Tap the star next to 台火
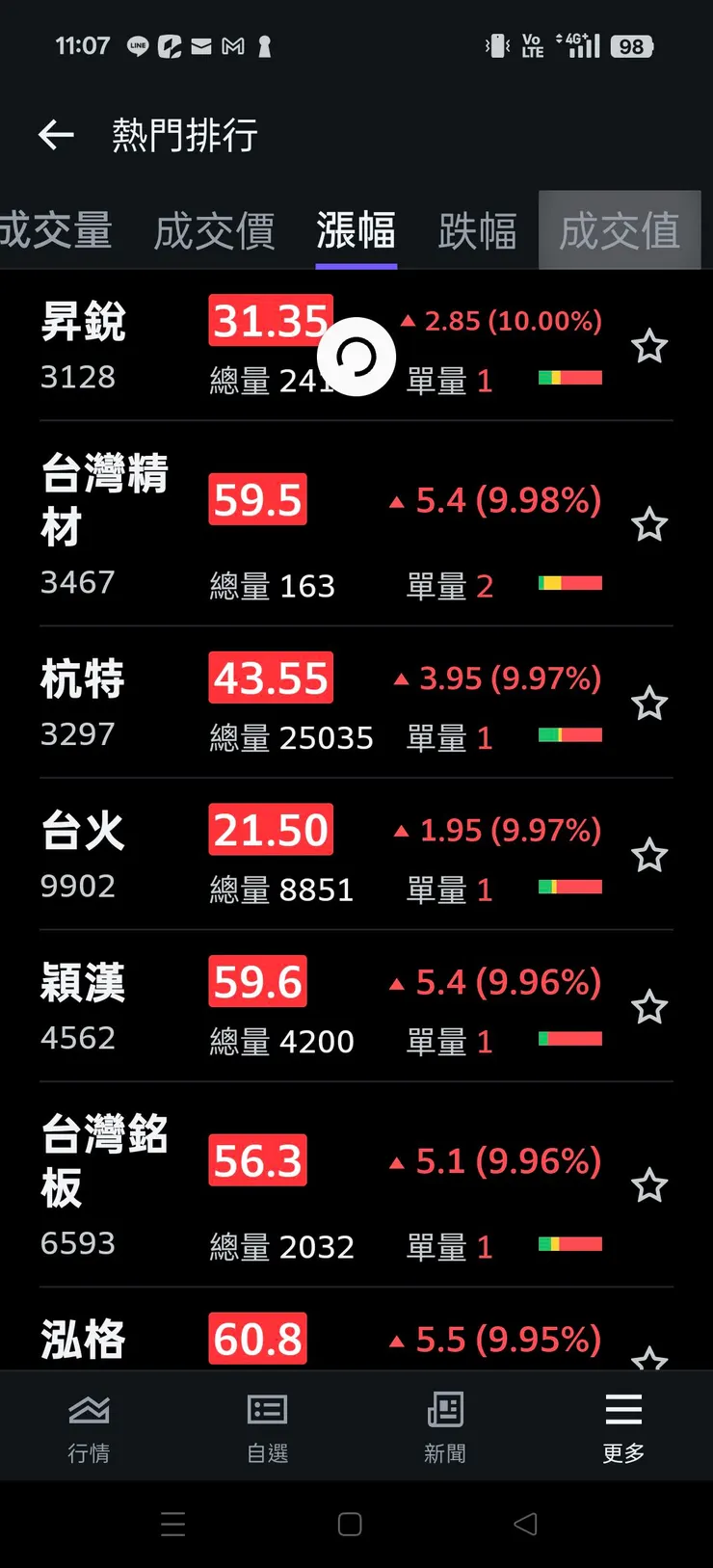Image resolution: width=713 pixels, height=1568 pixels. click(x=648, y=856)
